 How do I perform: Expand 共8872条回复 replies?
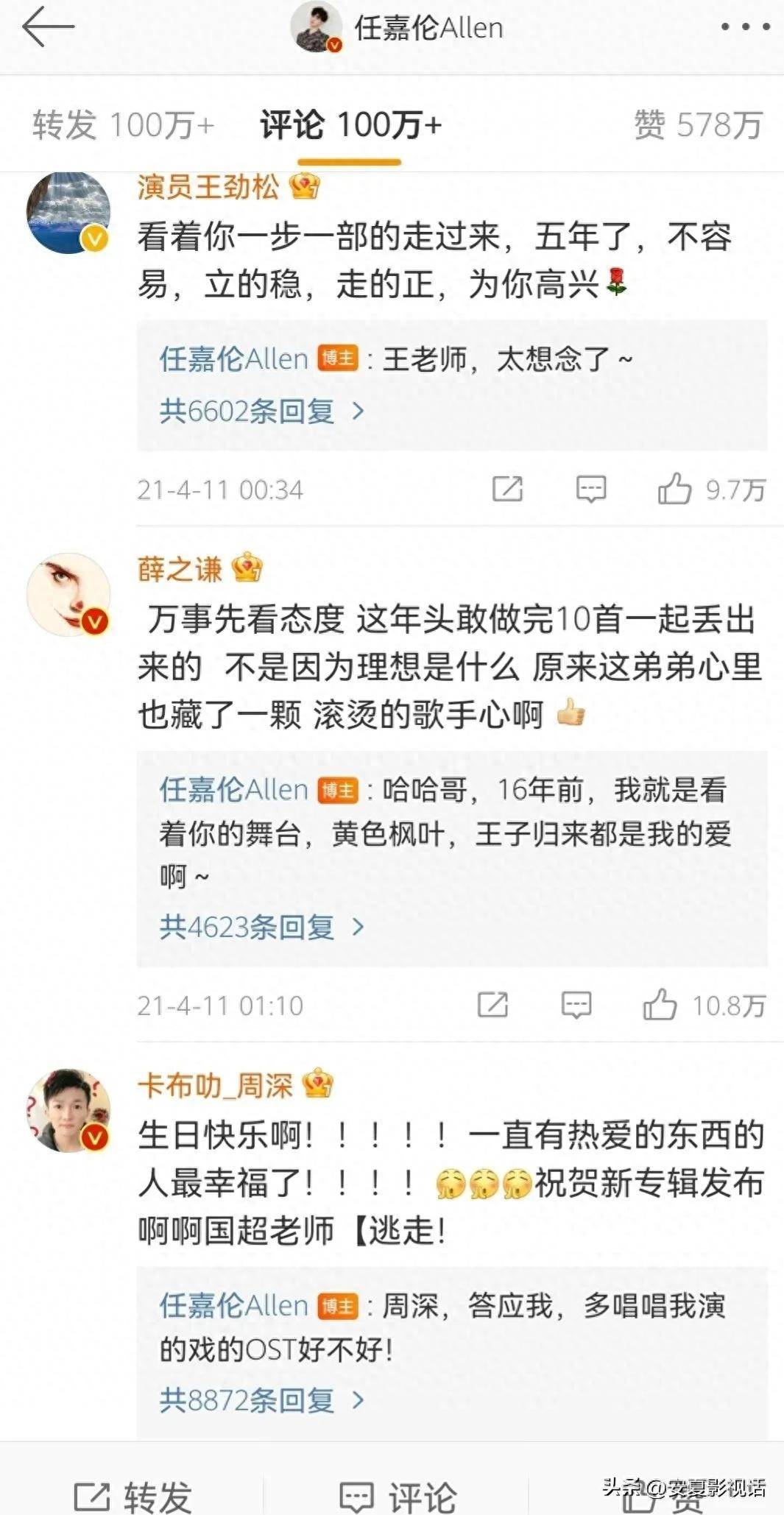261,1399
